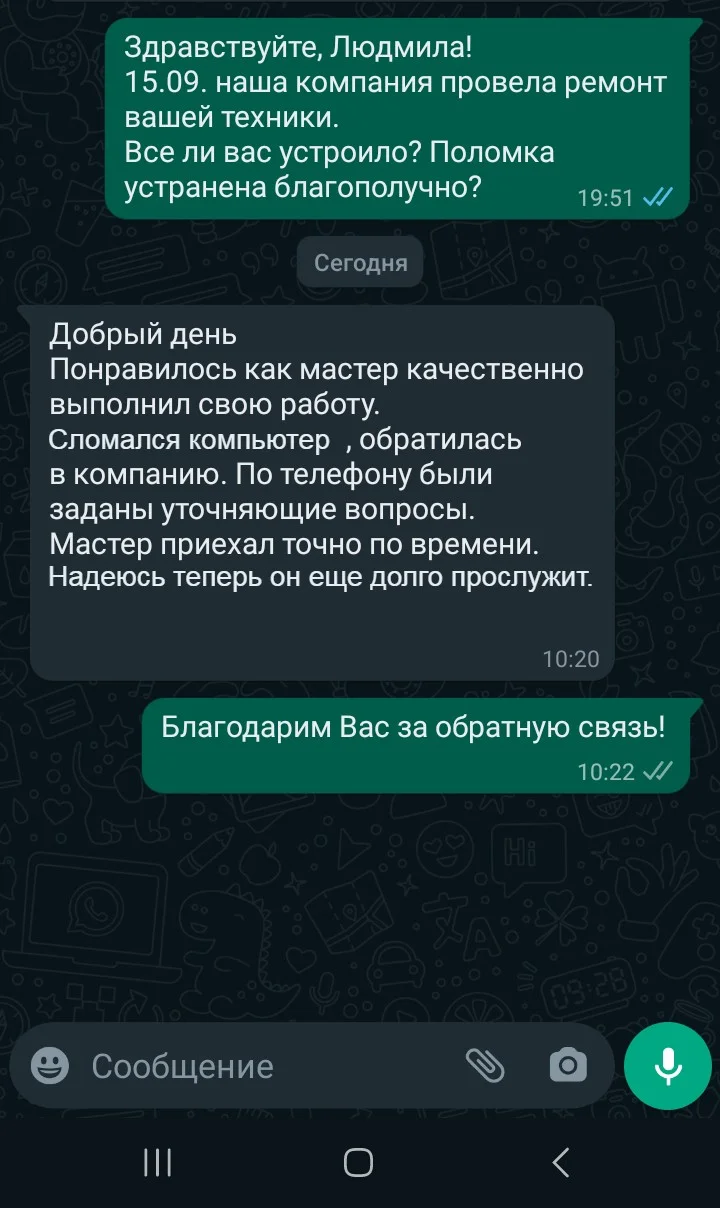Tap the voice message microphone button
720x1208 pixels.
tap(667, 1066)
